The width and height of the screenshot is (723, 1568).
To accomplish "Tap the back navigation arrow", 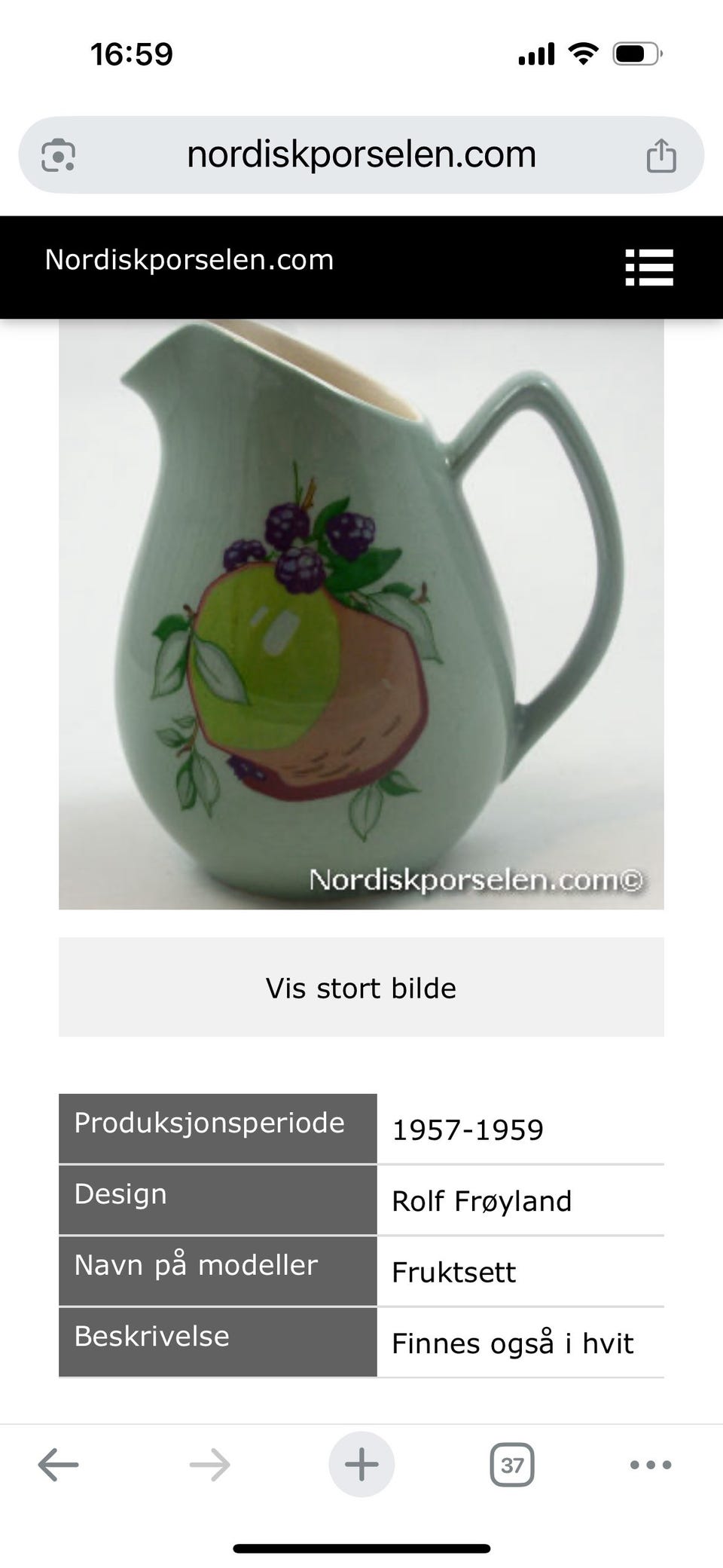I will point(54,1464).
